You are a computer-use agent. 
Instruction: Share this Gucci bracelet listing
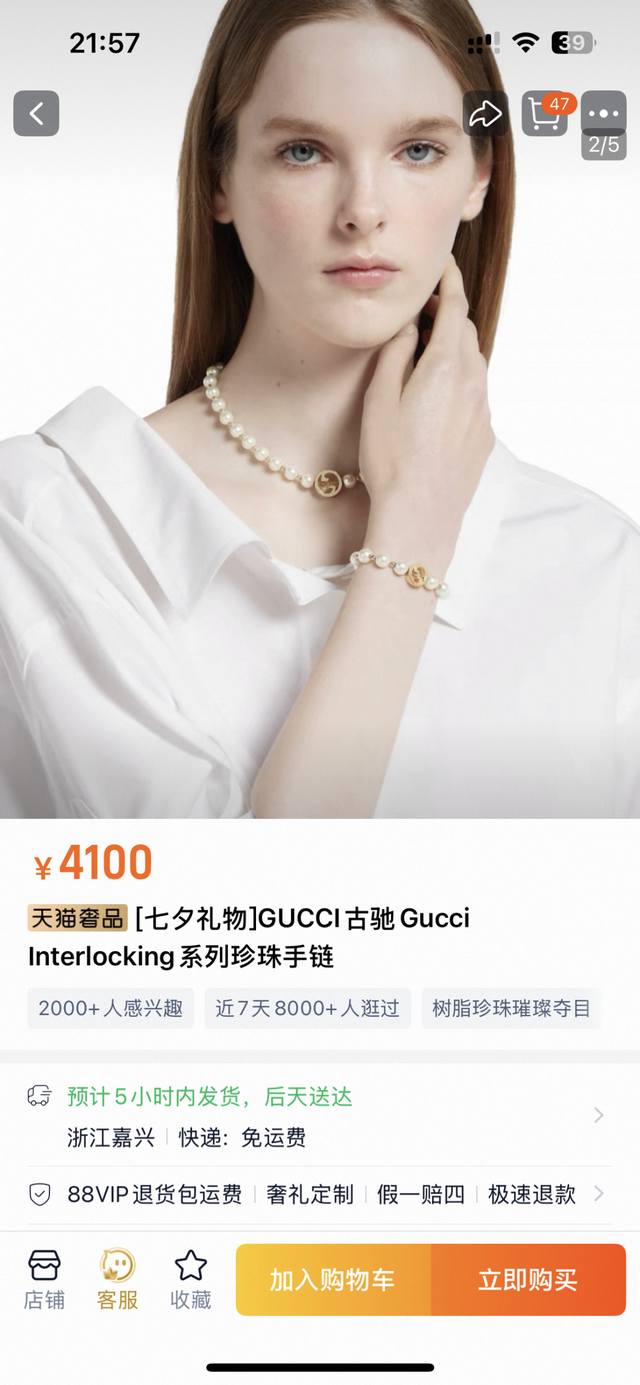point(485,114)
